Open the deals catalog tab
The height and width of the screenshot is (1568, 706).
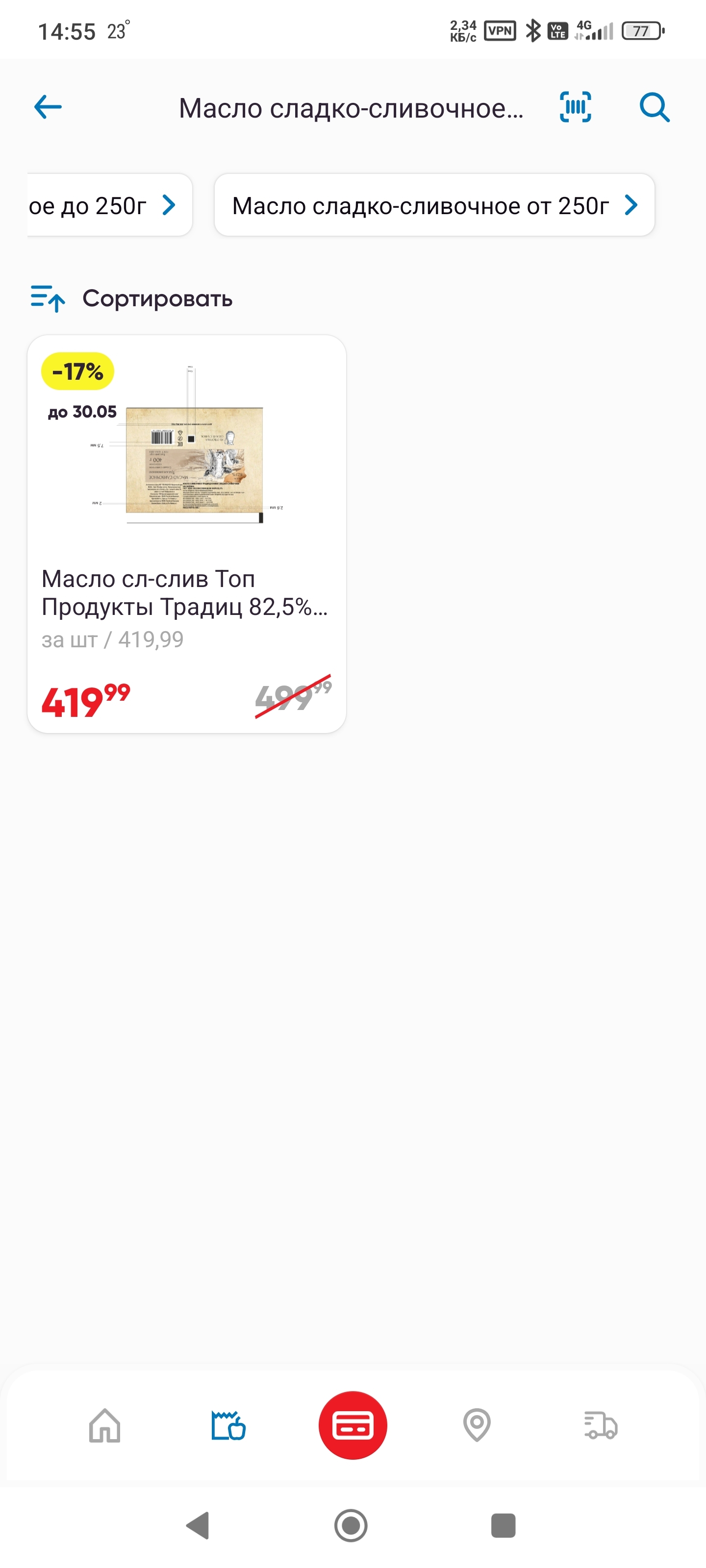click(x=228, y=1425)
